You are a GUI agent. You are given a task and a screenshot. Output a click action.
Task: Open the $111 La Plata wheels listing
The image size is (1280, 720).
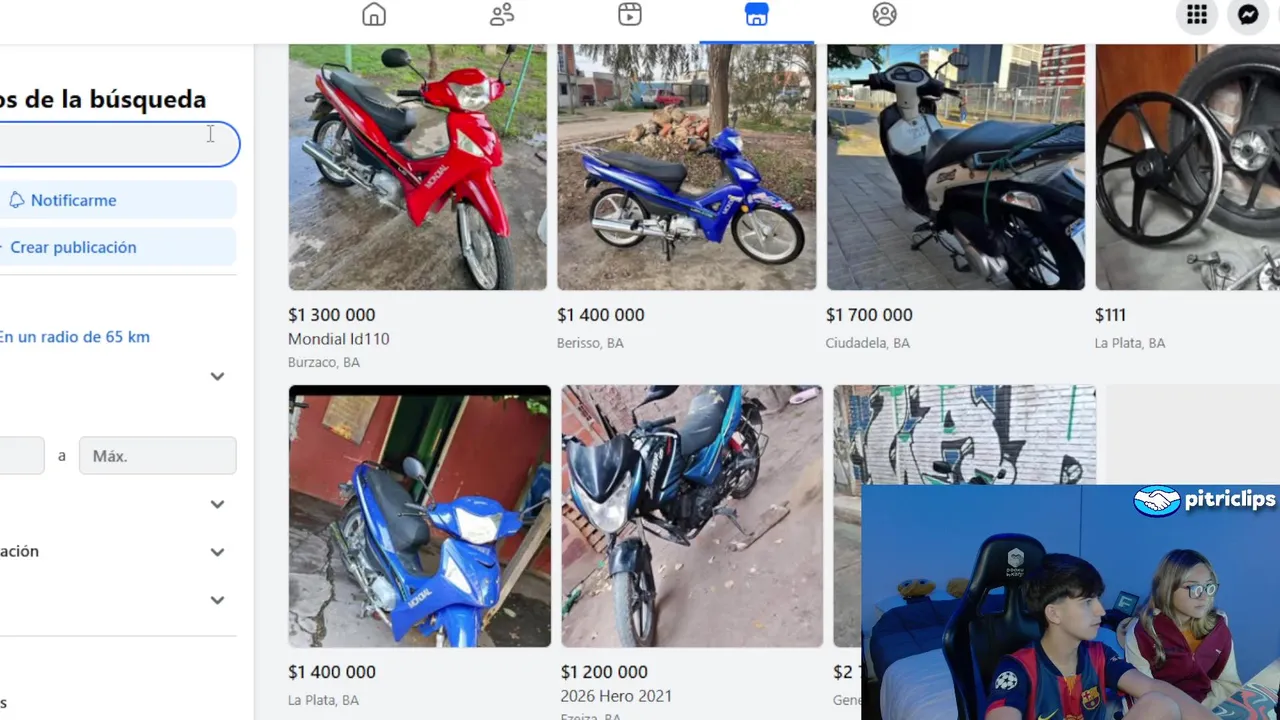point(1187,170)
